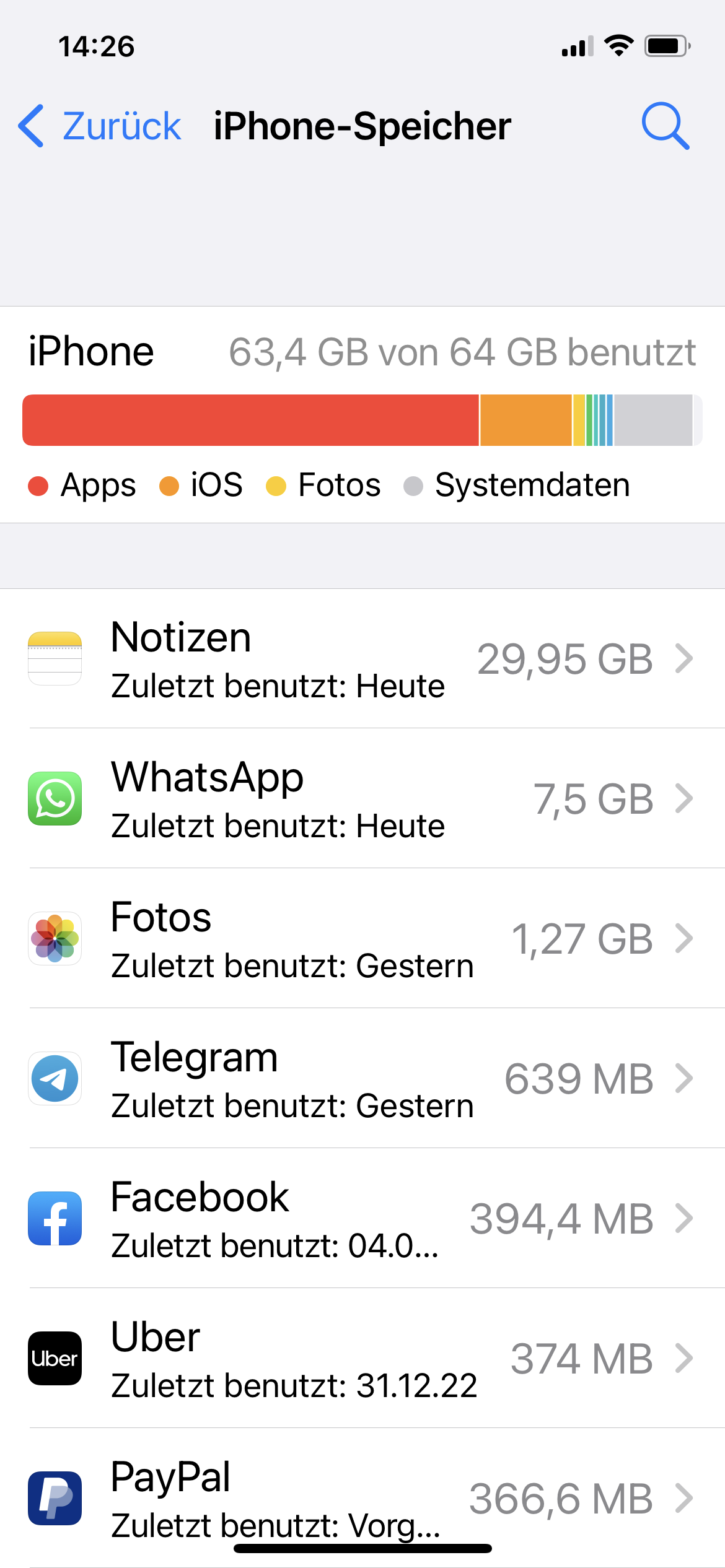
Task: Open WhatsApp storage details
Action: pyautogui.click(x=362, y=799)
